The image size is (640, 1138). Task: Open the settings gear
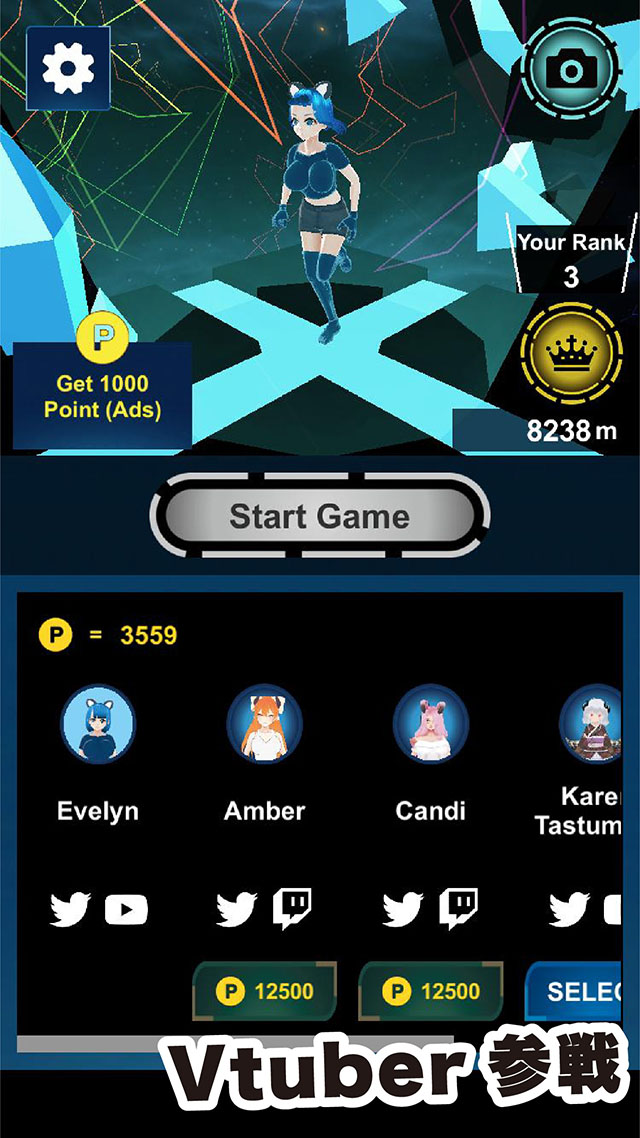68,68
